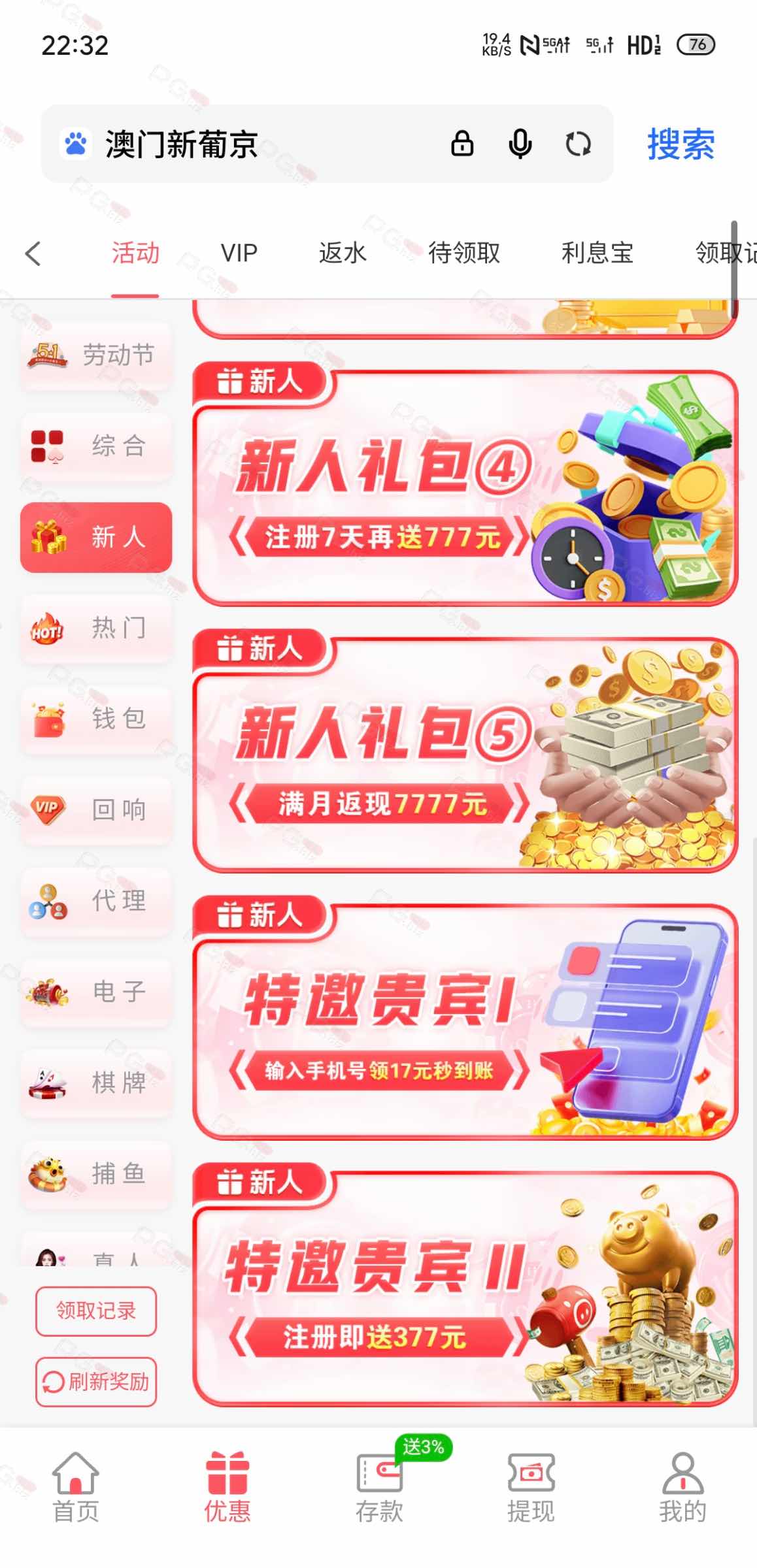Select the 综合 category
Image resolution: width=757 pixels, height=1568 pixels.
click(x=96, y=446)
